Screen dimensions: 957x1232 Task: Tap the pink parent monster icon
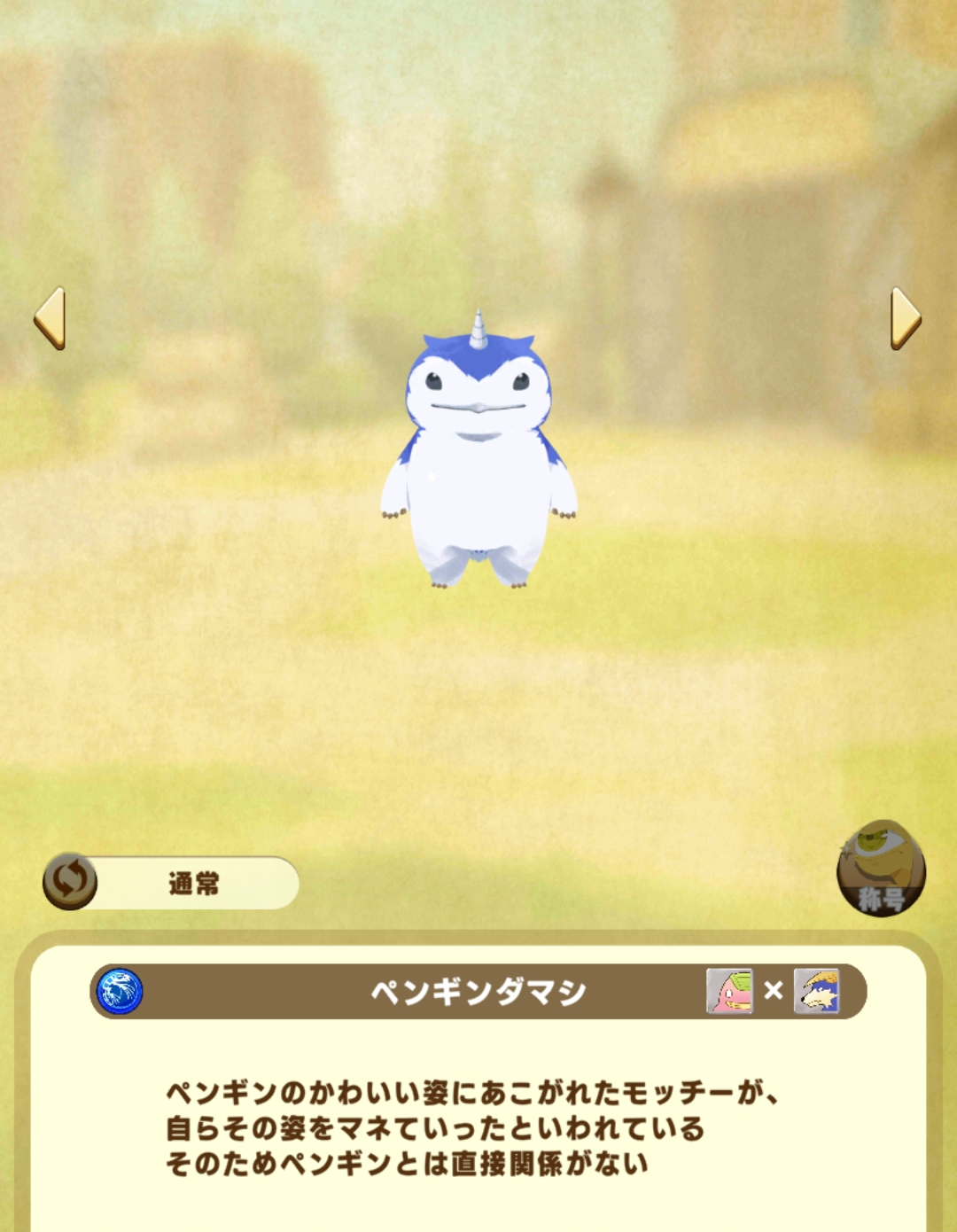click(x=729, y=991)
